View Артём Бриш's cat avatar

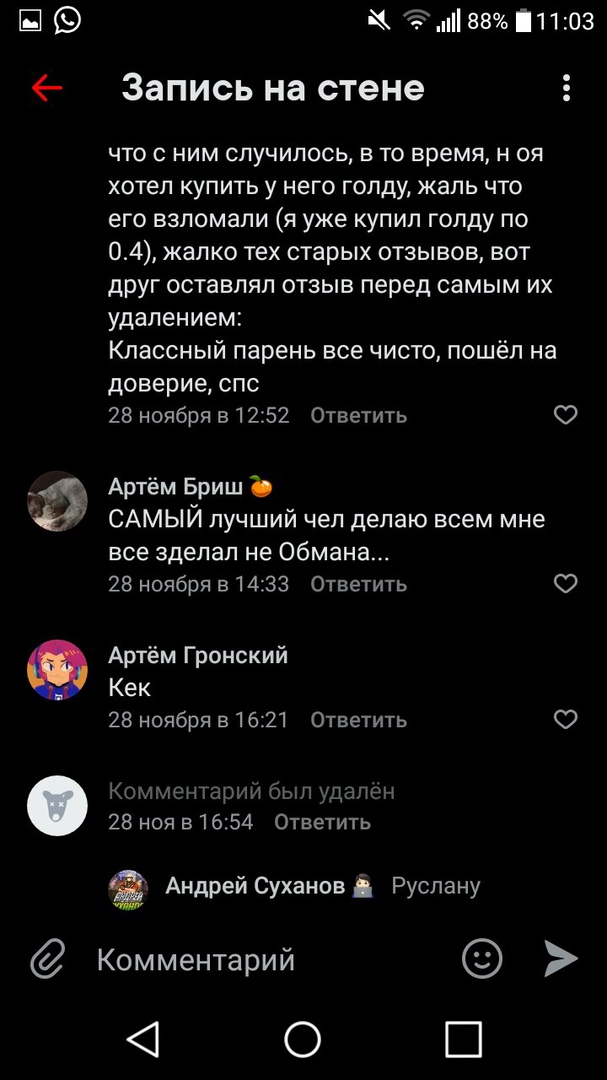point(57,501)
